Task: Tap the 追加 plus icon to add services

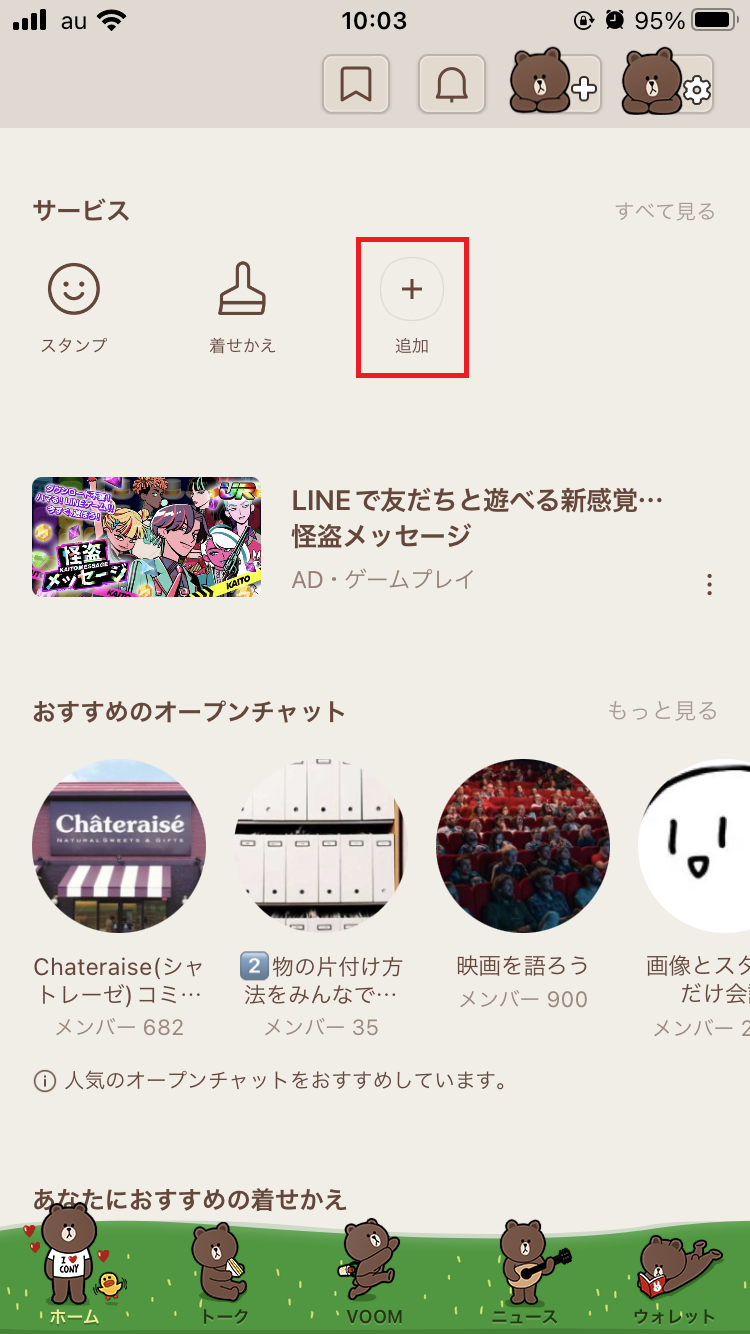Action: pos(412,290)
